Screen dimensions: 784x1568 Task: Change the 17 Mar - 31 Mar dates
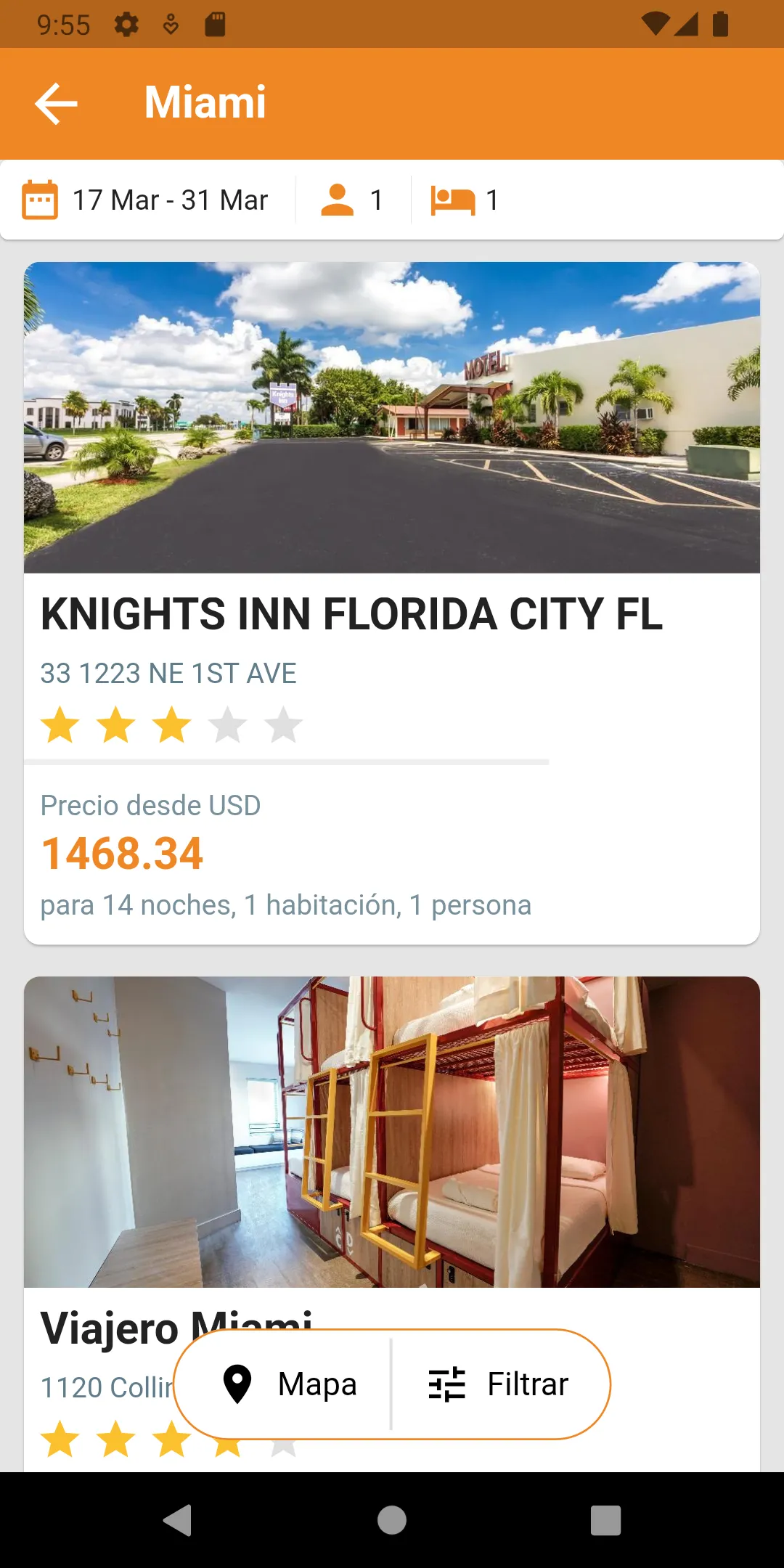coord(145,200)
